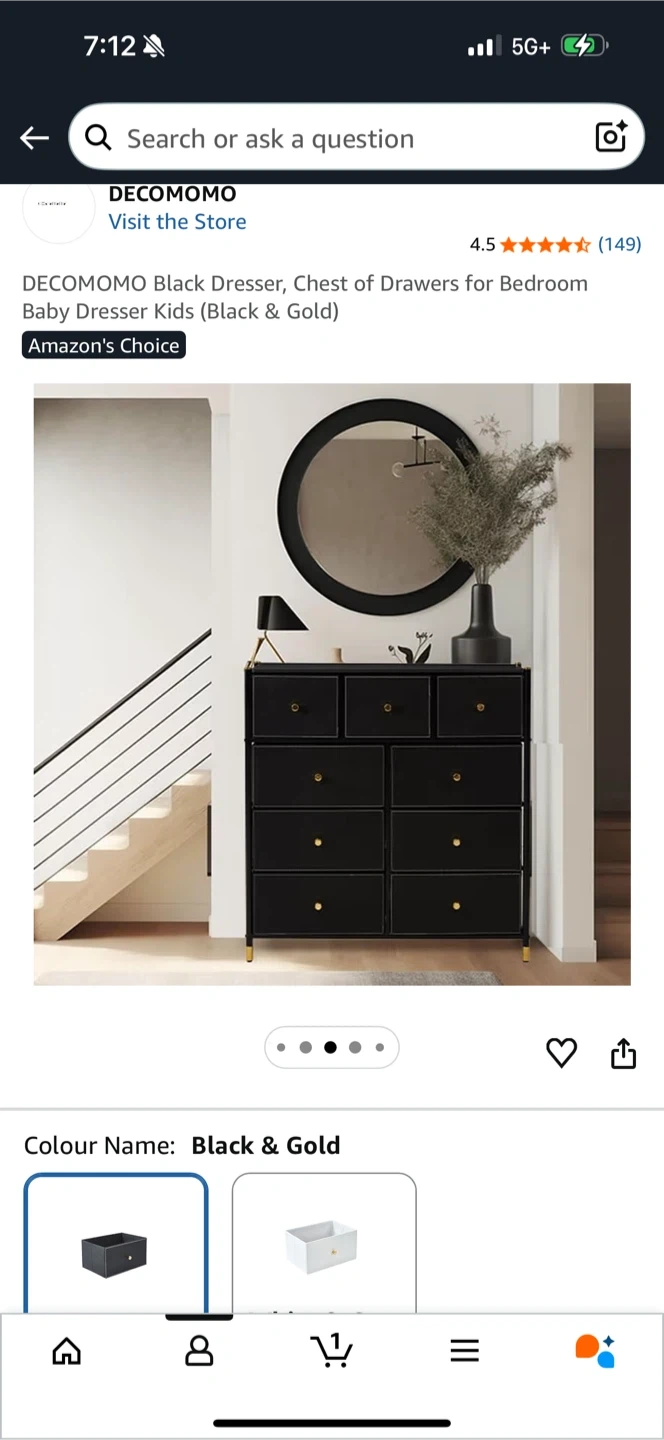664x1440 pixels.
Task: Open the hamburger menu tab
Action: tap(464, 1351)
